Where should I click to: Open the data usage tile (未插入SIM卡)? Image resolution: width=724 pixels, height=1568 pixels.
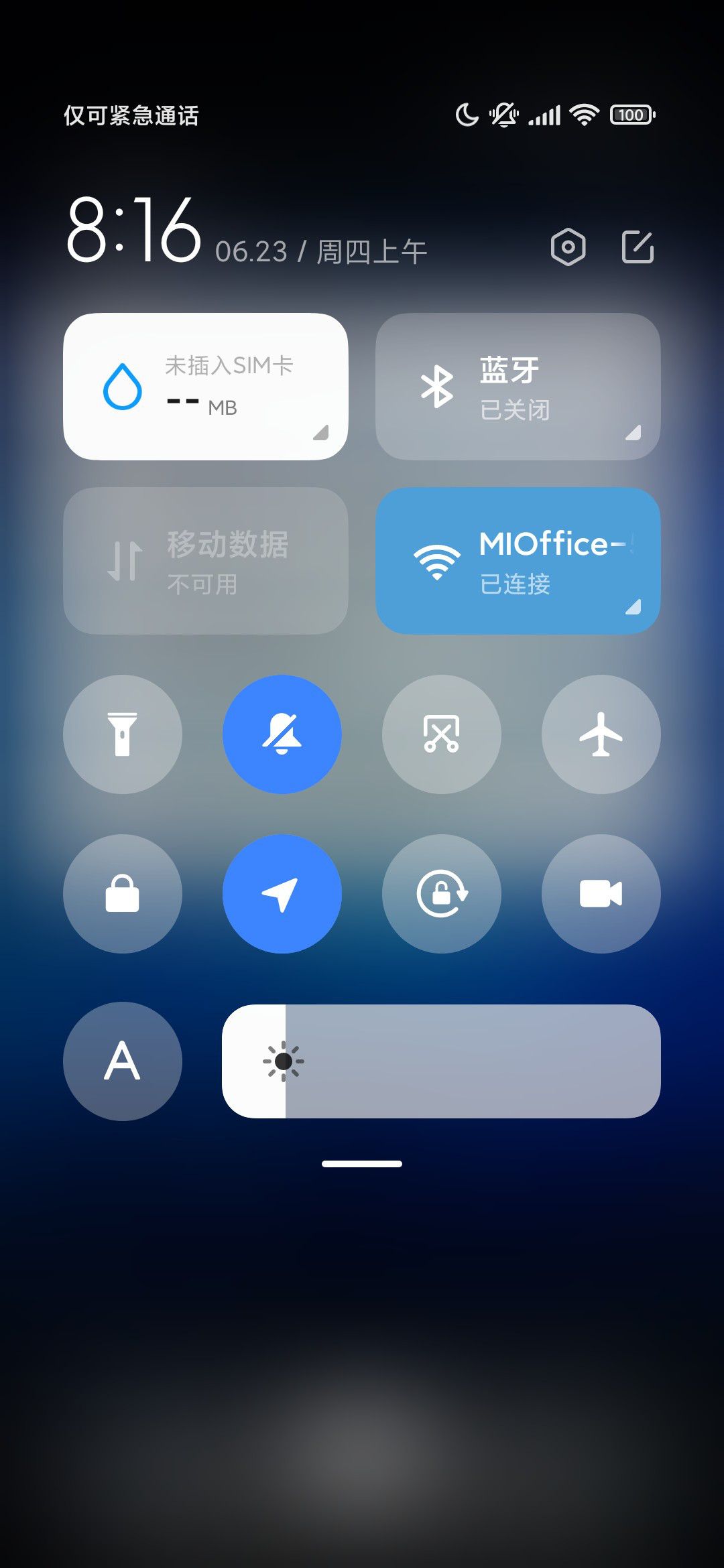(x=206, y=387)
